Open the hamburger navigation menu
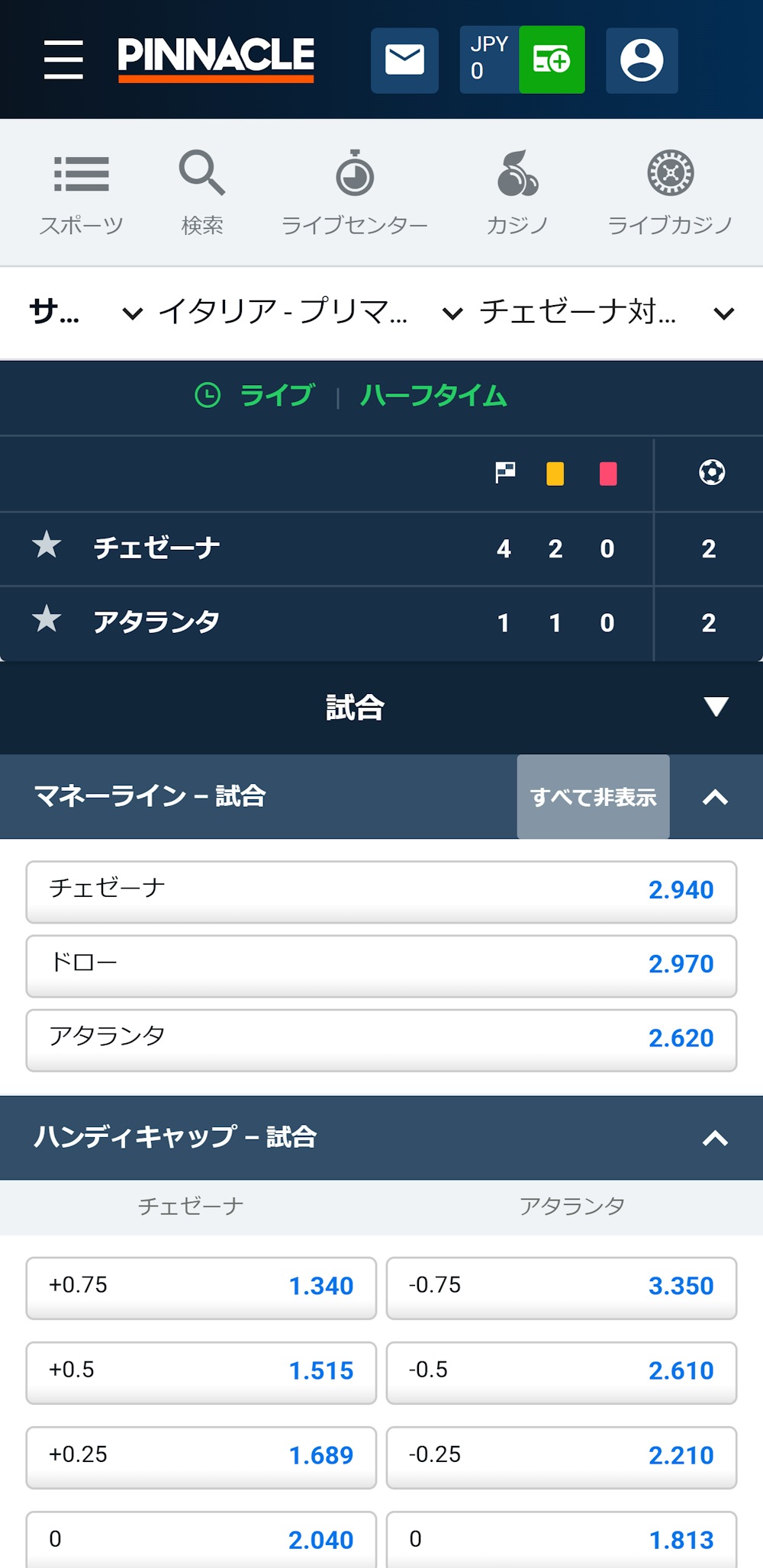The height and width of the screenshot is (1568, 763). (64, 59)
